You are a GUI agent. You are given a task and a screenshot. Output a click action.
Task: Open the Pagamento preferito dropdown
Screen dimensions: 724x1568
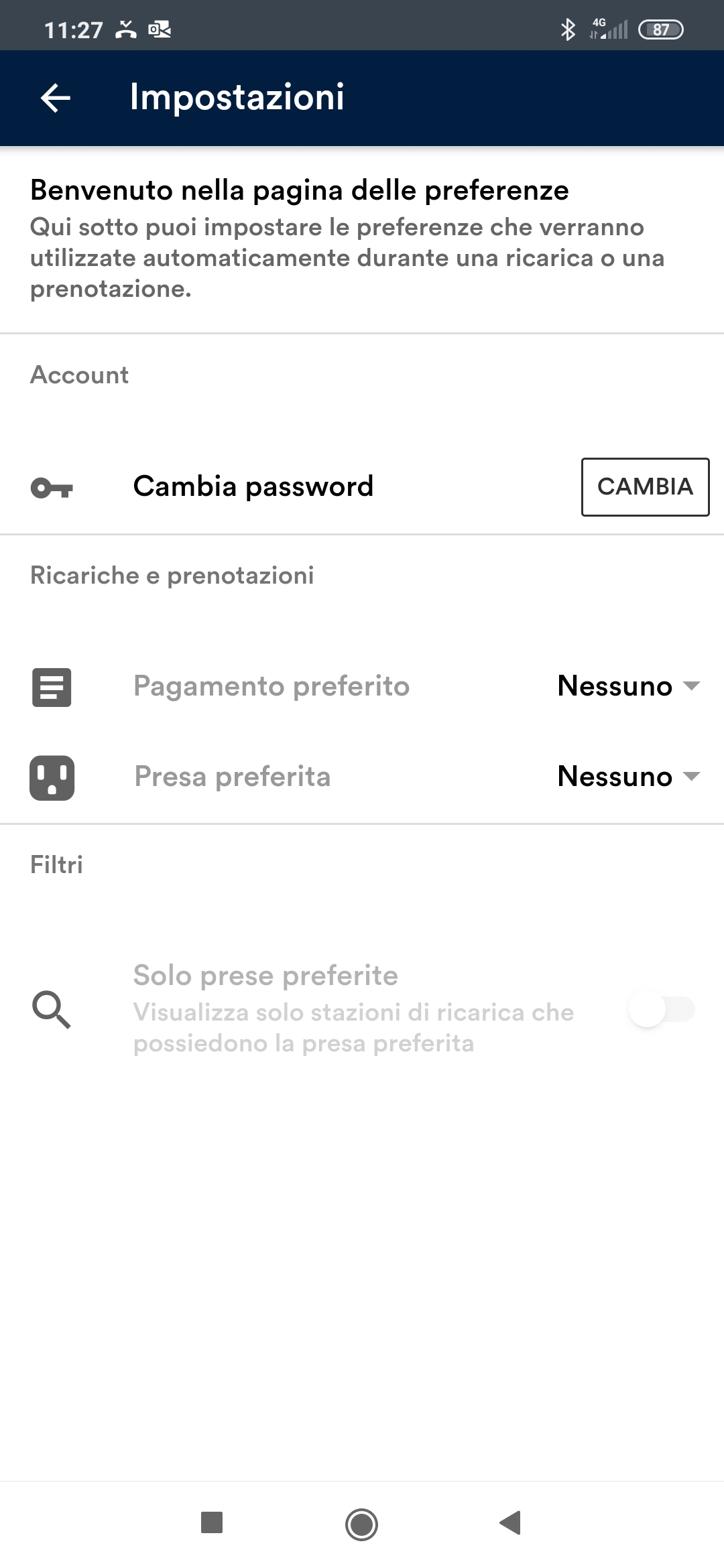click(x=629, y=686)
